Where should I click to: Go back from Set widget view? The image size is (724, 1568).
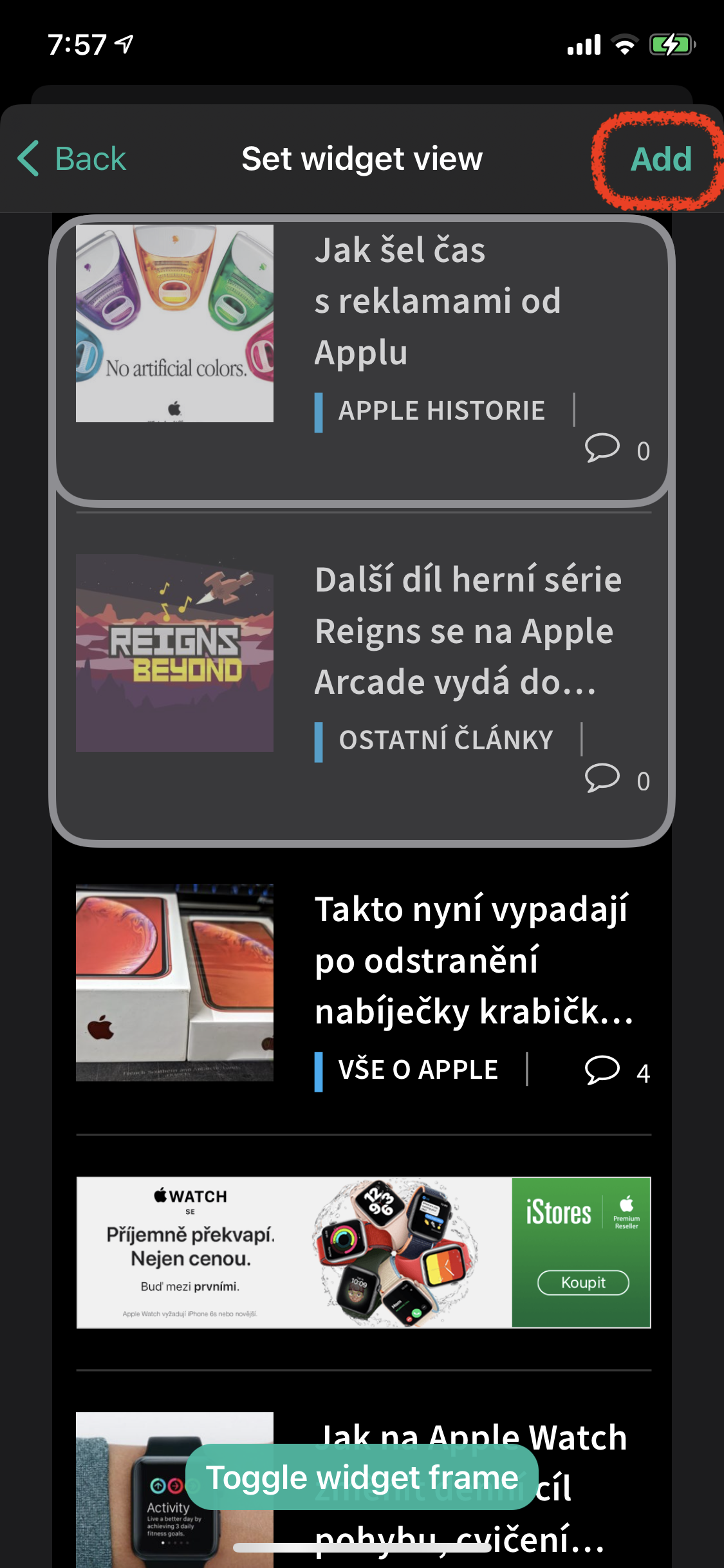[x=72, y=159]
